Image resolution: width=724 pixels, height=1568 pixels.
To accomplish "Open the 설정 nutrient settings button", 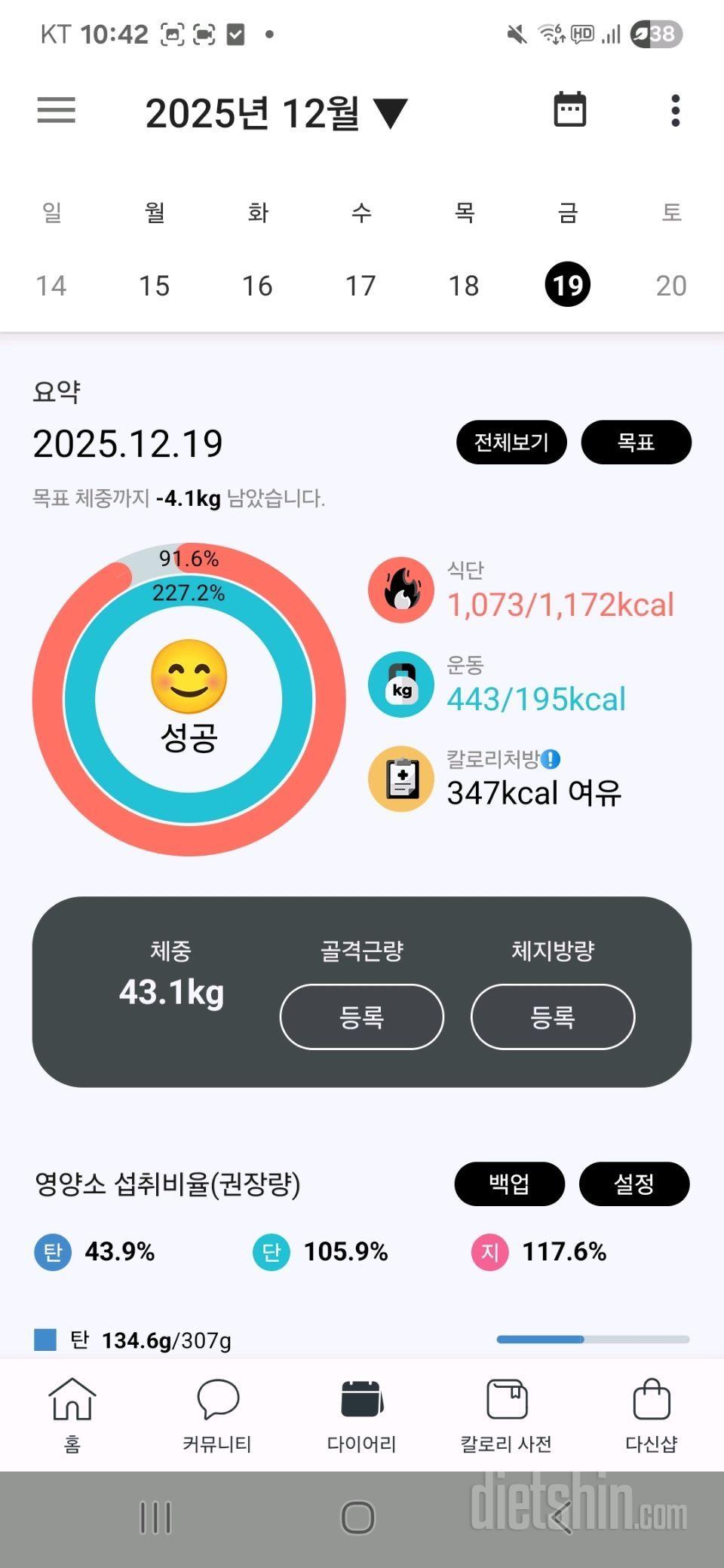I will (633, 1184).
